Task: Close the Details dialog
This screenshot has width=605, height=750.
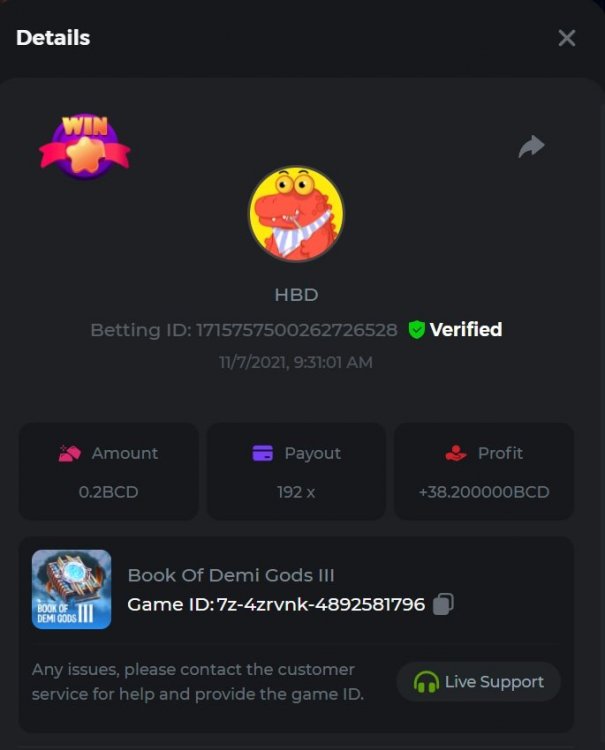Action: click(x=566, y=38)
